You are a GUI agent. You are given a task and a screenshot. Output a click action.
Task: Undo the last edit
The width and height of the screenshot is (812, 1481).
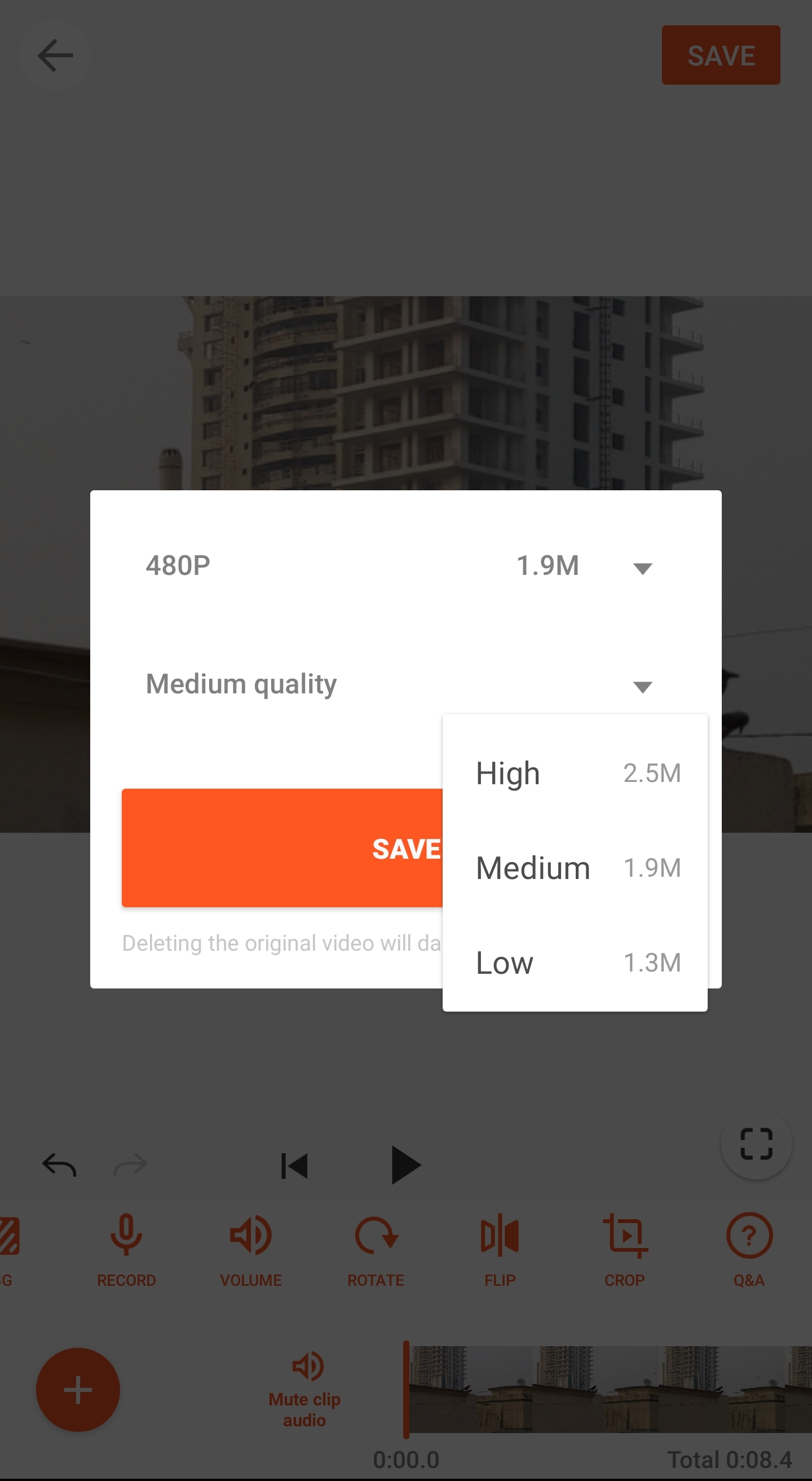click(59, 1166)
